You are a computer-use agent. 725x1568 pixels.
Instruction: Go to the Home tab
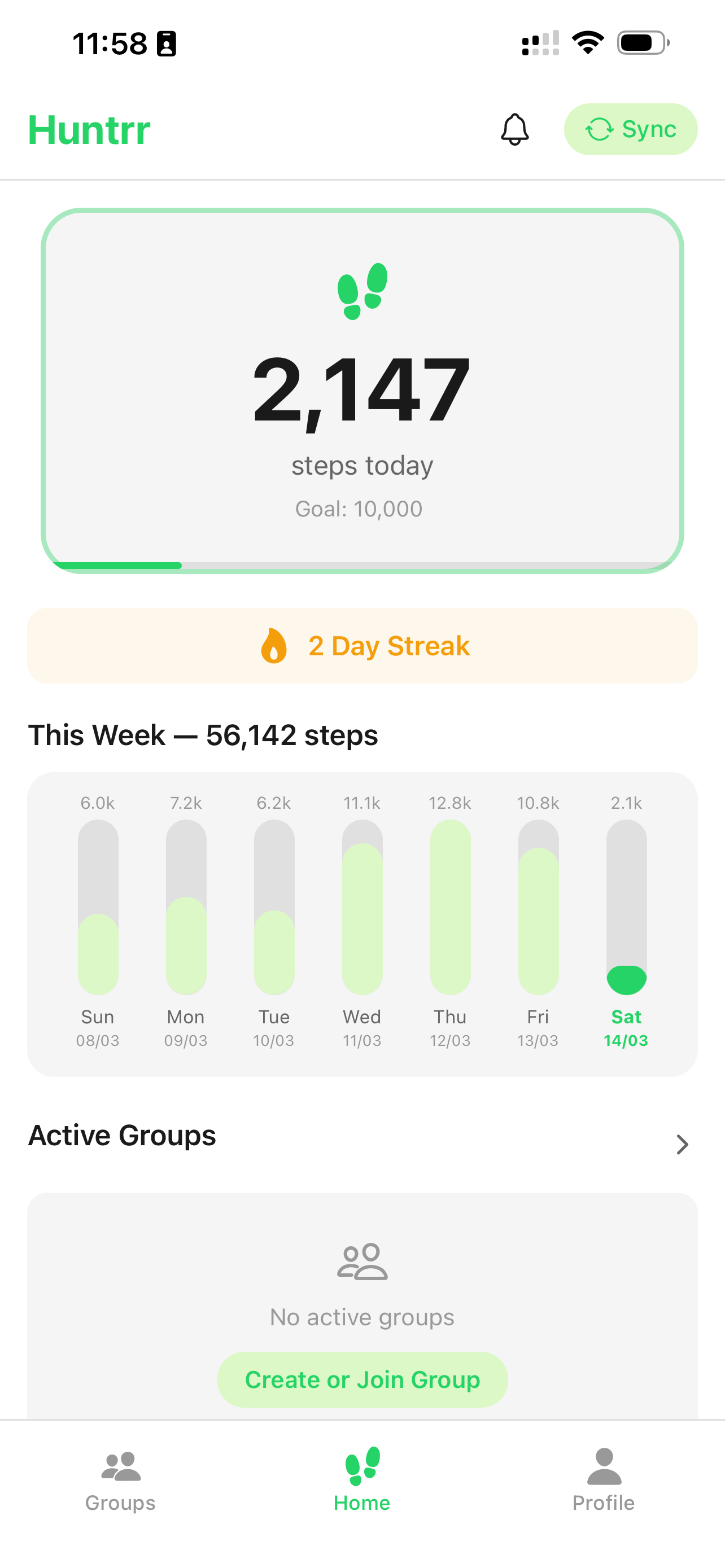pyautogui.click(x=362, y=1481)
